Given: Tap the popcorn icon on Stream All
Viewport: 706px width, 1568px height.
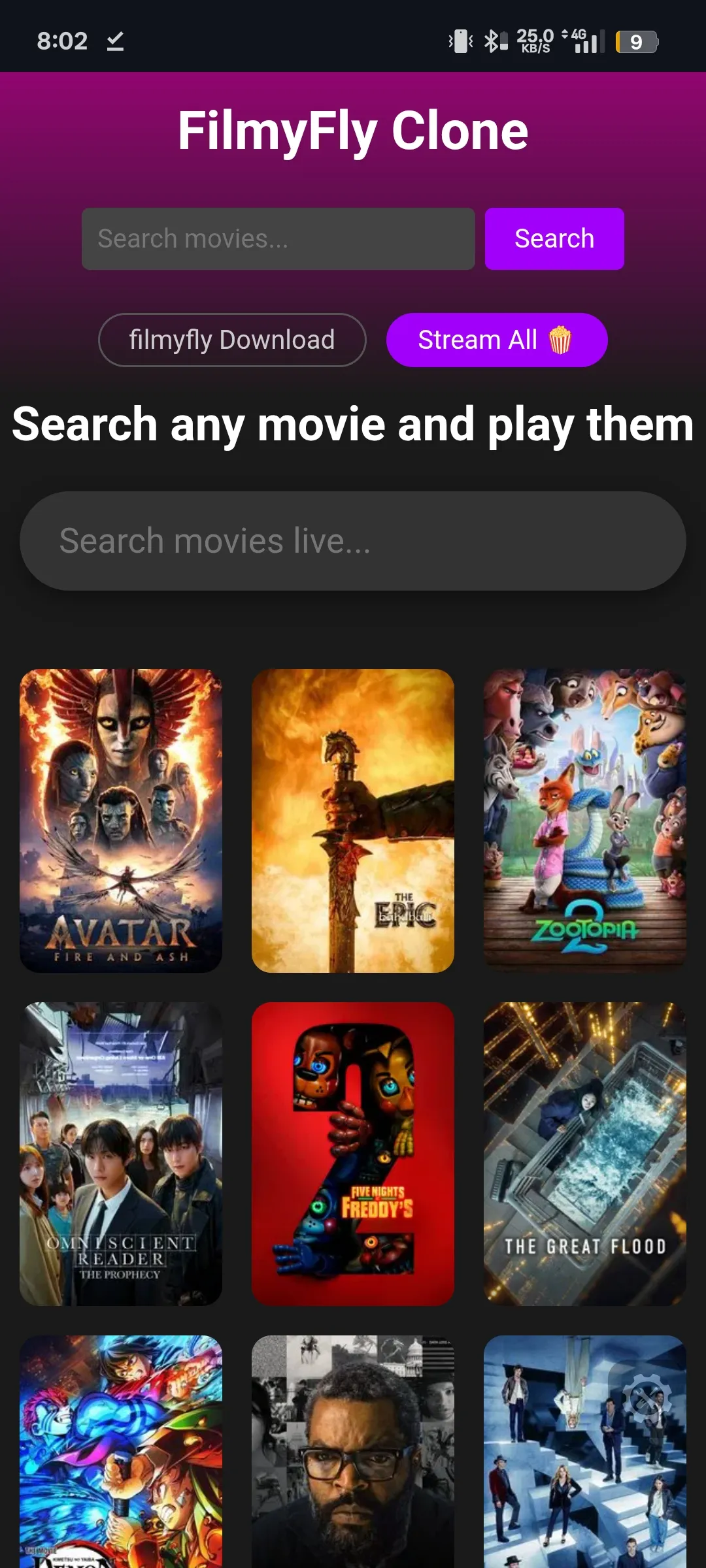Looking at the screenshot, I should [x=561, y=339].
